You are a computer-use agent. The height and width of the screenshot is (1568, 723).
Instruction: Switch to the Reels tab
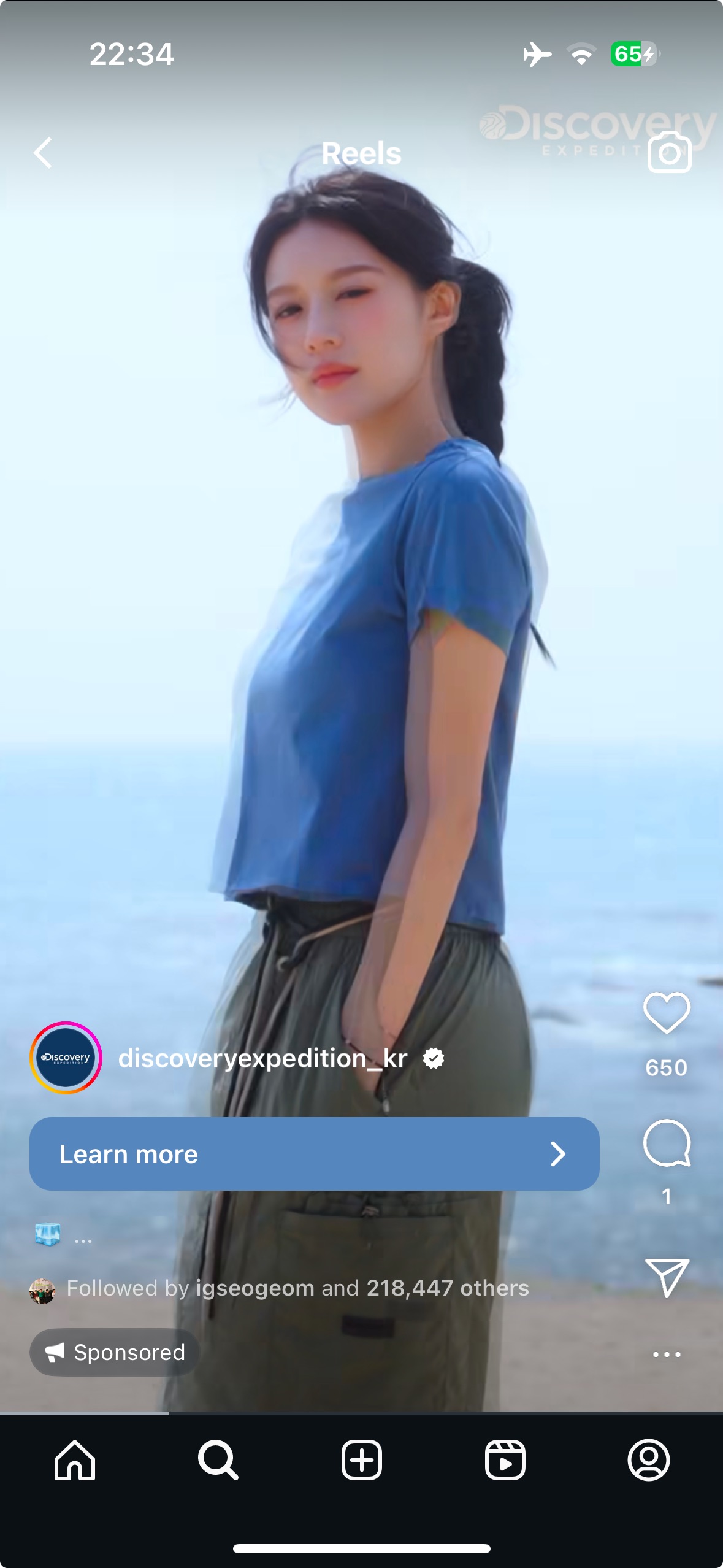(505, 1460)
